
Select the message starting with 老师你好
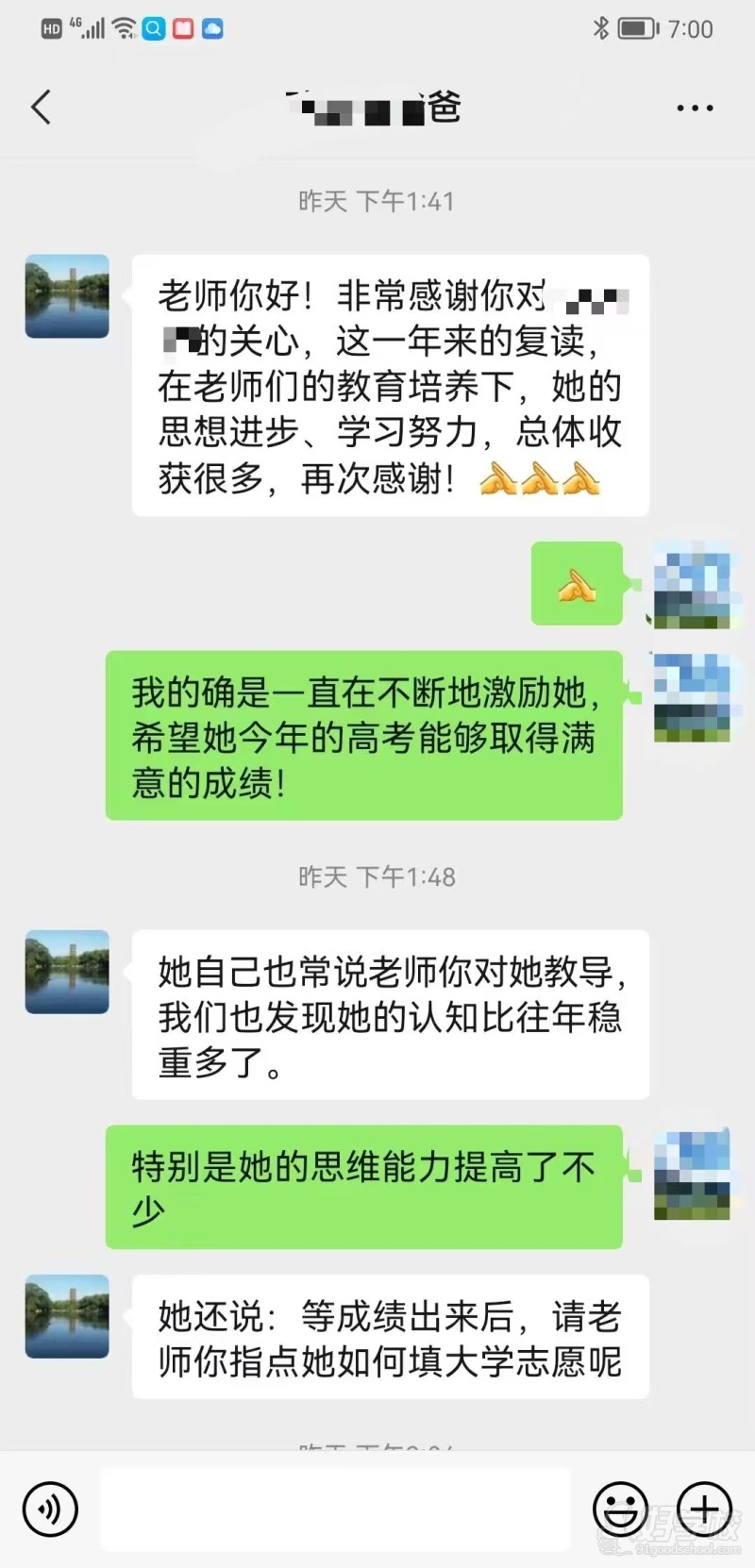click(x=392, y=387)
